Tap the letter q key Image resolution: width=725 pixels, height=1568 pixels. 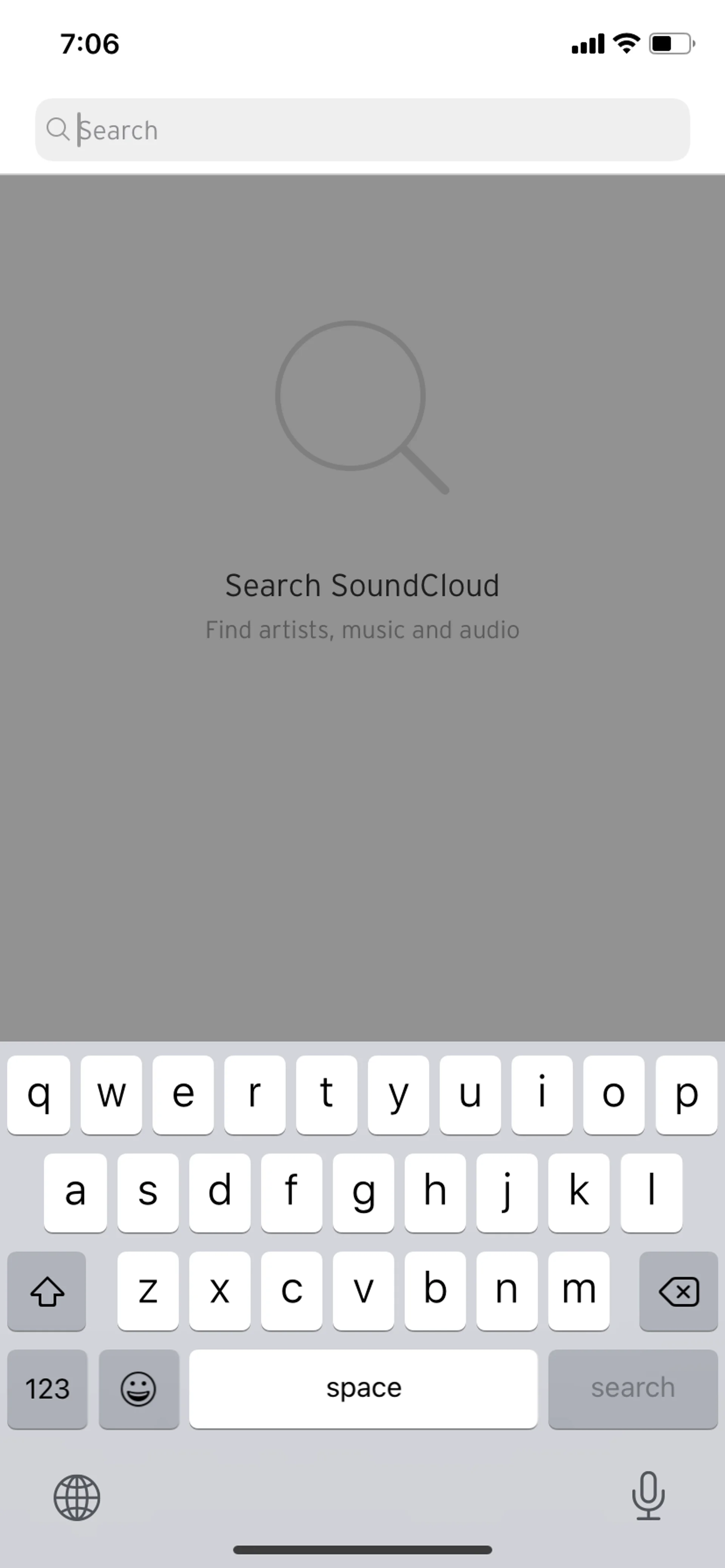tap(39, 1094)
